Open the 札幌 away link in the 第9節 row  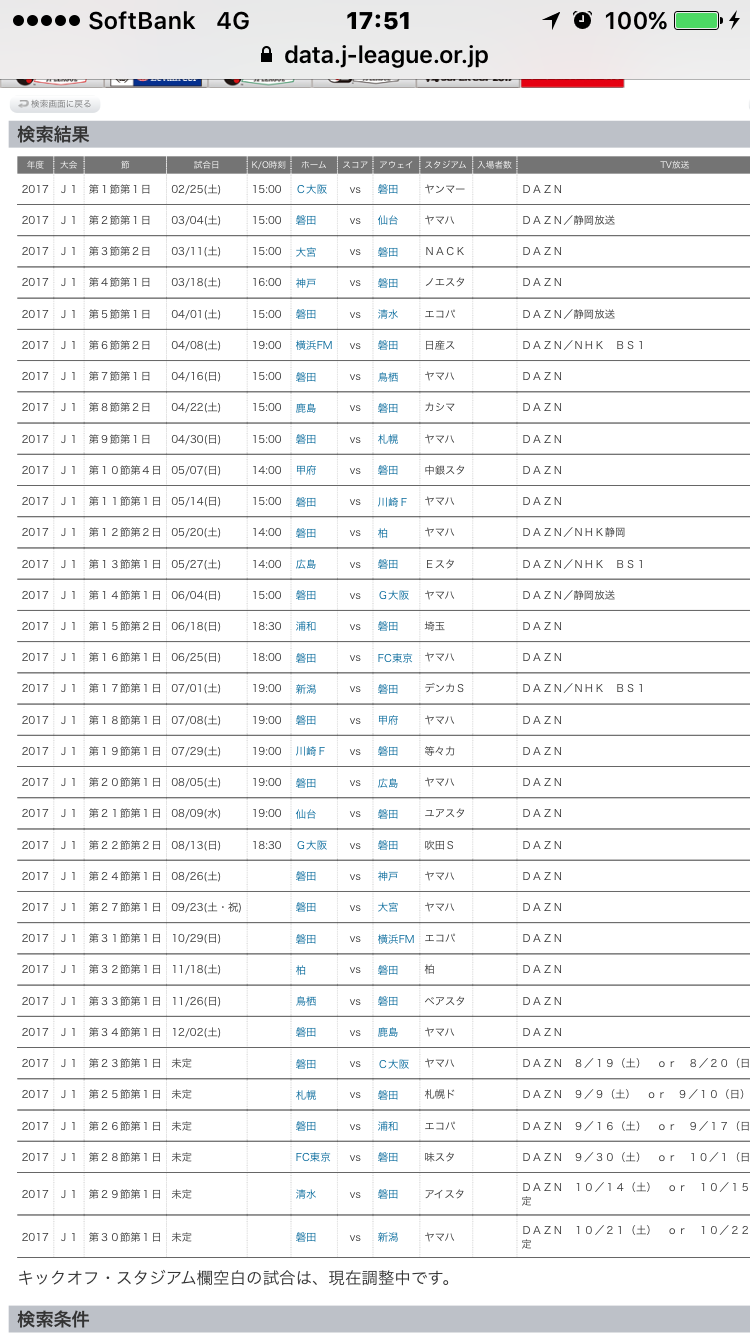[387, 439]
